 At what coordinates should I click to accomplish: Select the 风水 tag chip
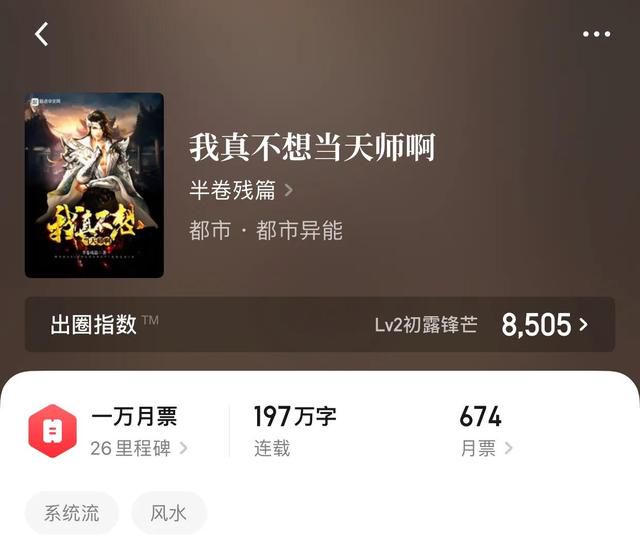point(169,514)
